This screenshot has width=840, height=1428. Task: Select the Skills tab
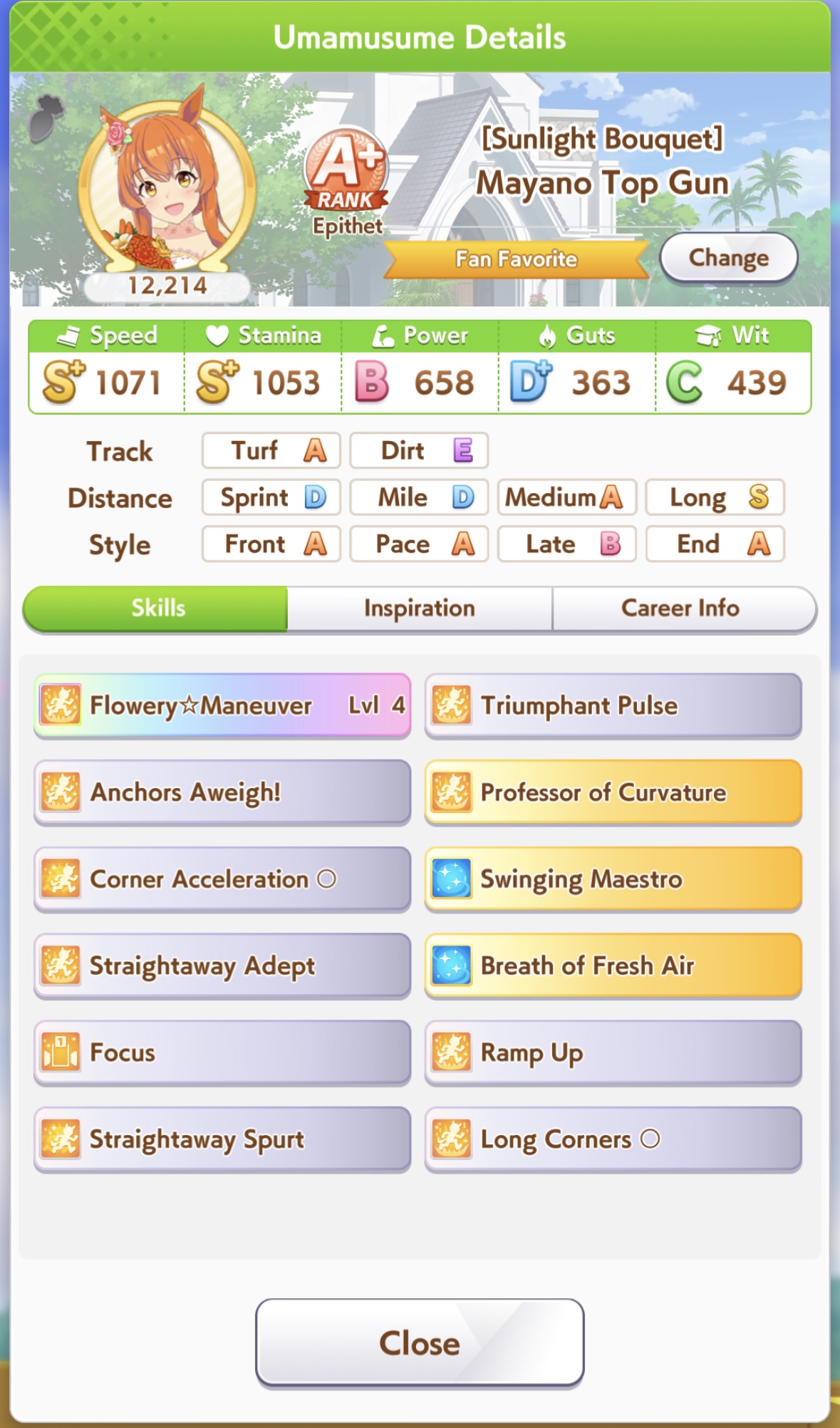(x=157, y=609)
